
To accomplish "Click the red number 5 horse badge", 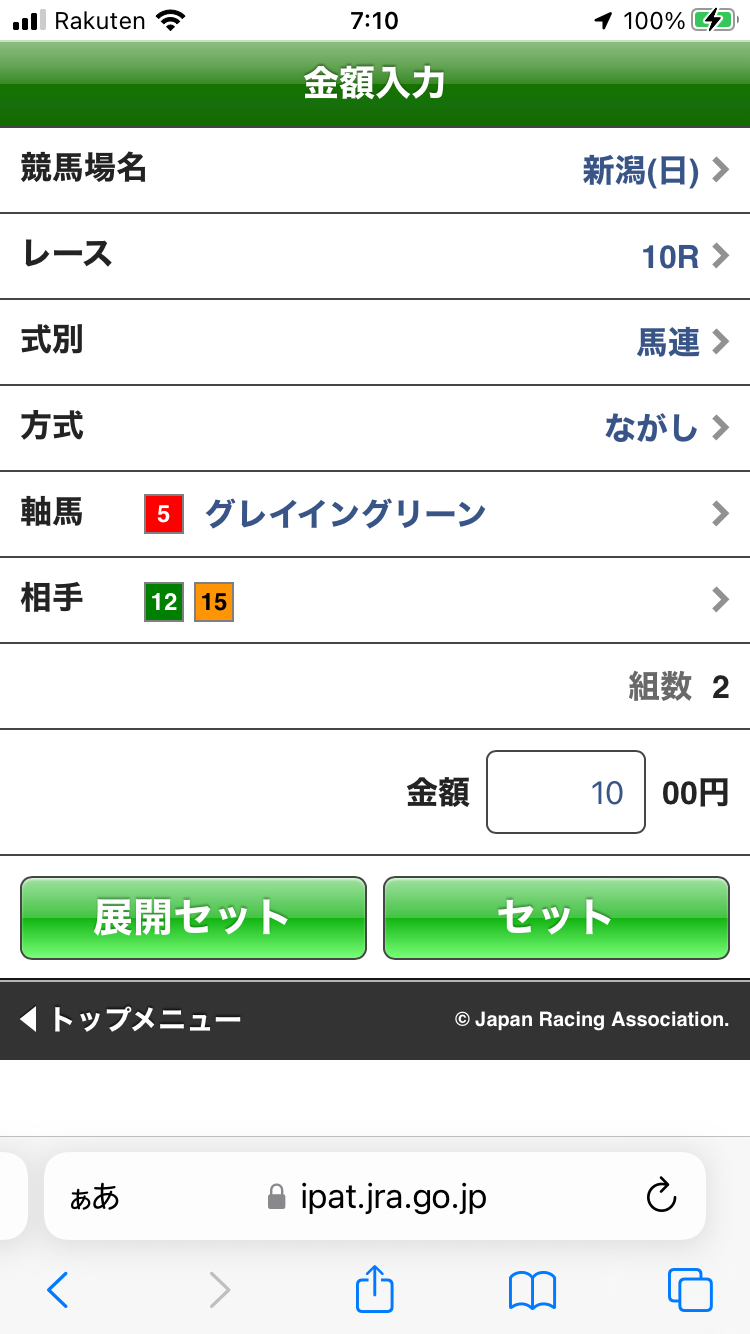I will click(163, 514).
